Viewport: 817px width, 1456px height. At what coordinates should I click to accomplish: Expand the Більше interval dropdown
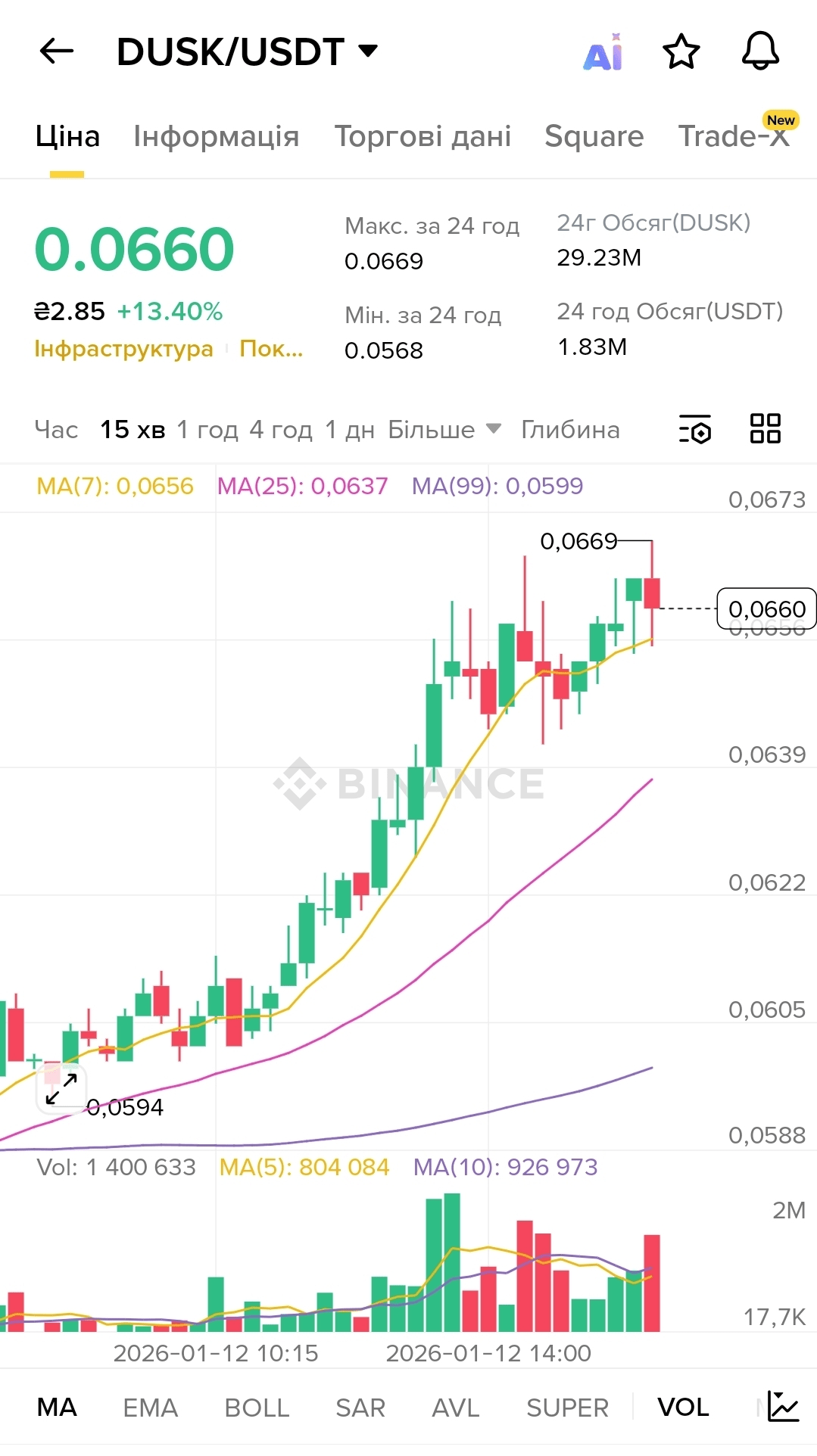[x=444, y=430]
